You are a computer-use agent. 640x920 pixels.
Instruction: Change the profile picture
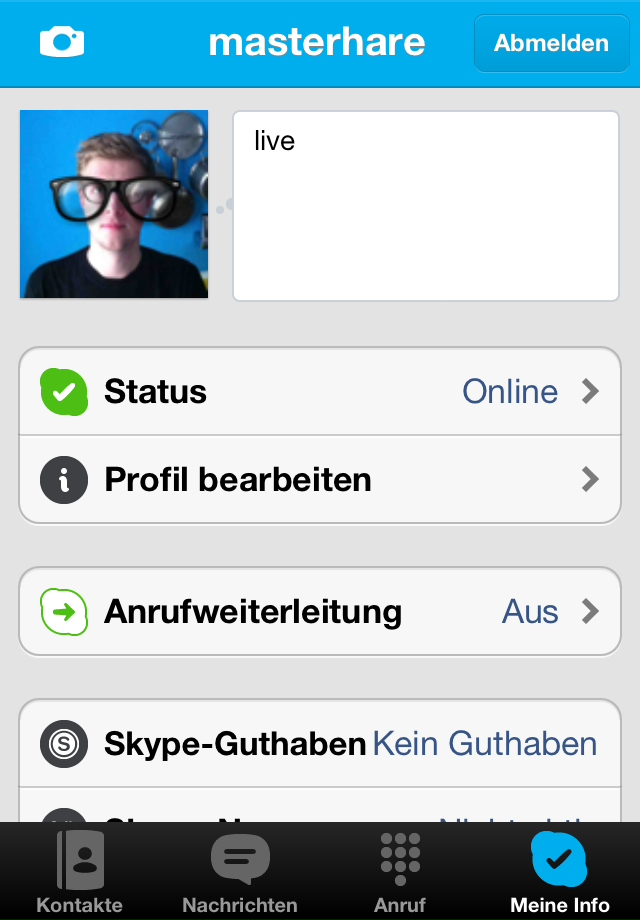click(x=114, y=204)
